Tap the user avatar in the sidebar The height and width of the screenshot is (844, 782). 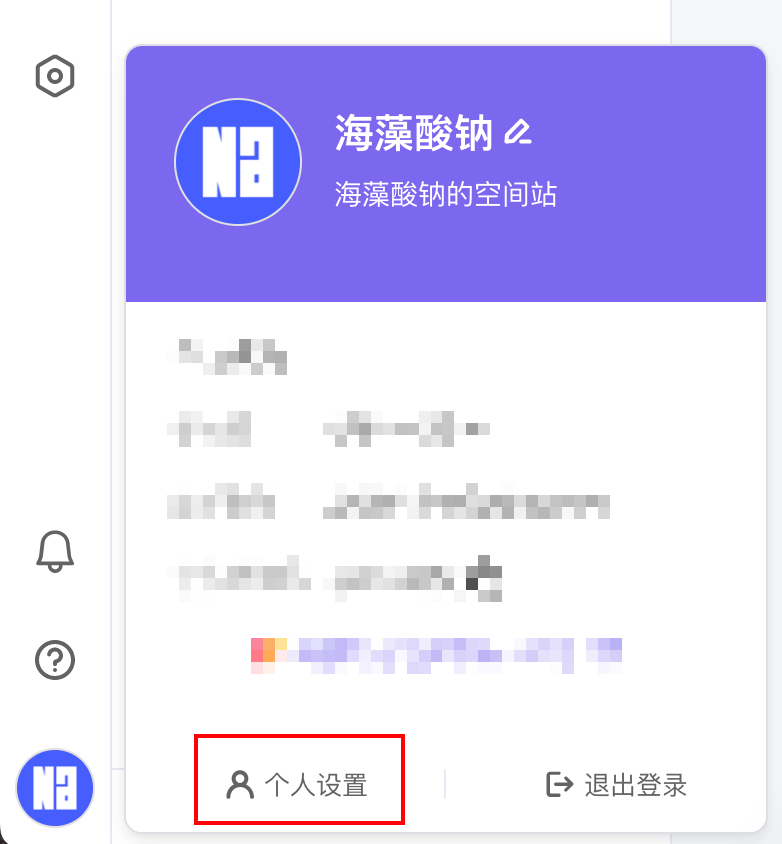(x=55, y=787)
